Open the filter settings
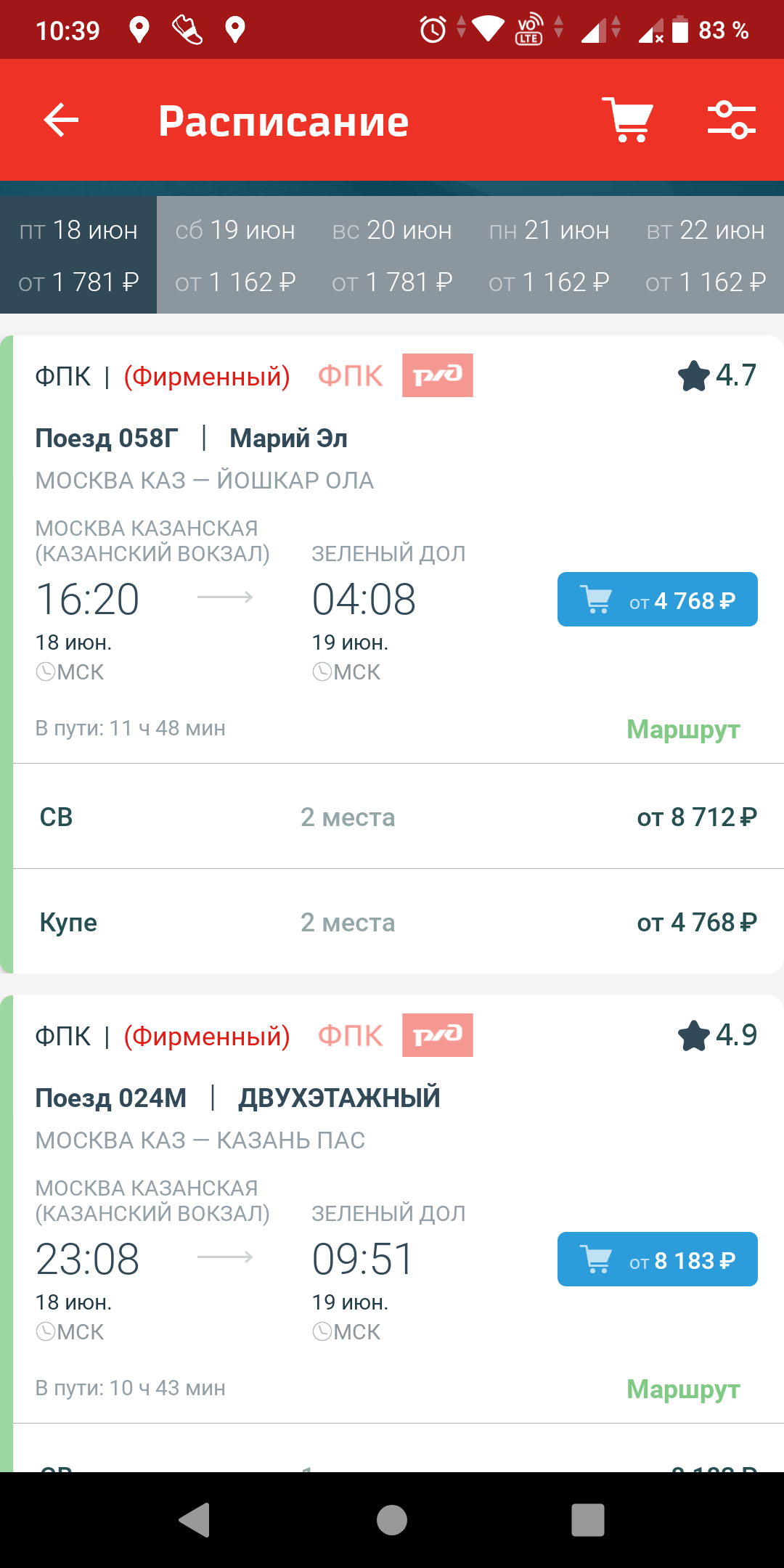Viewport: 784px width, 1568px height. (732, 120)
